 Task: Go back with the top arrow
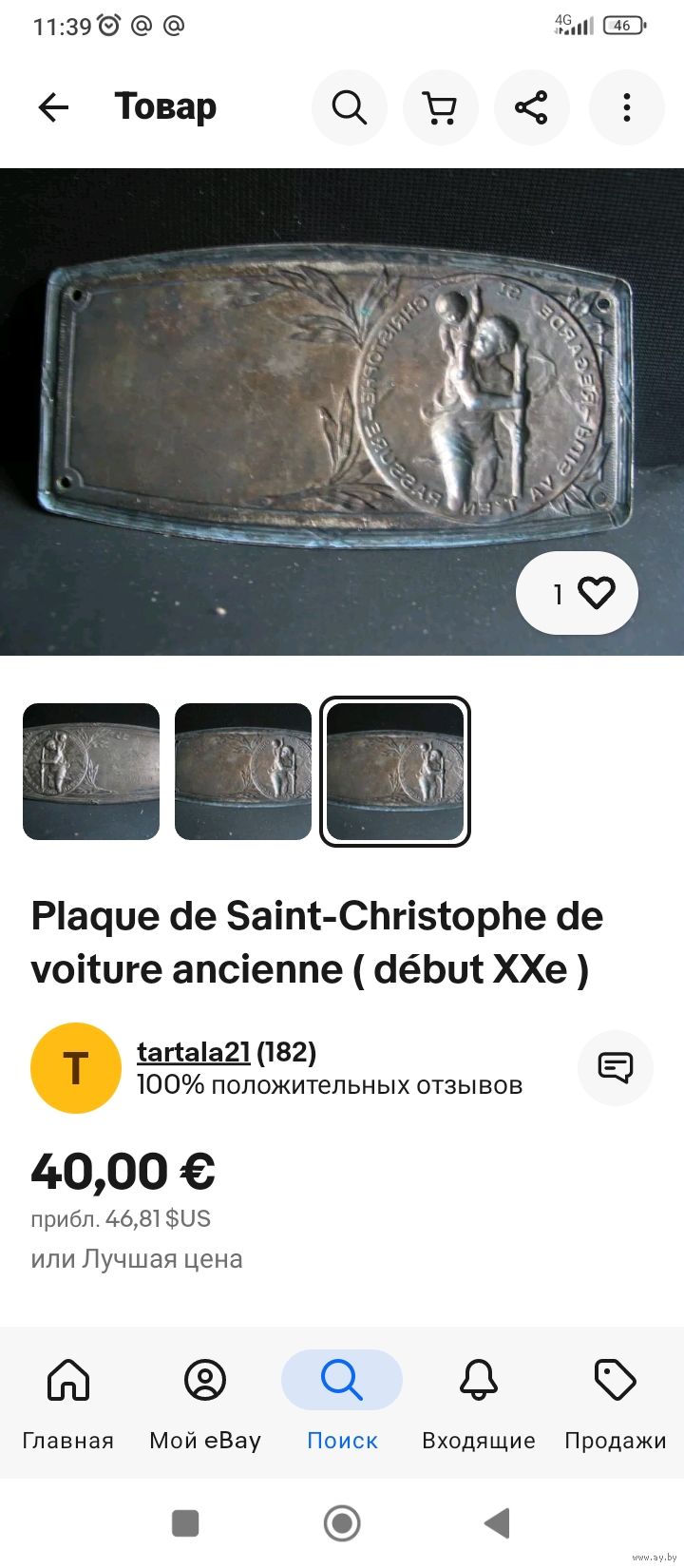53,107
